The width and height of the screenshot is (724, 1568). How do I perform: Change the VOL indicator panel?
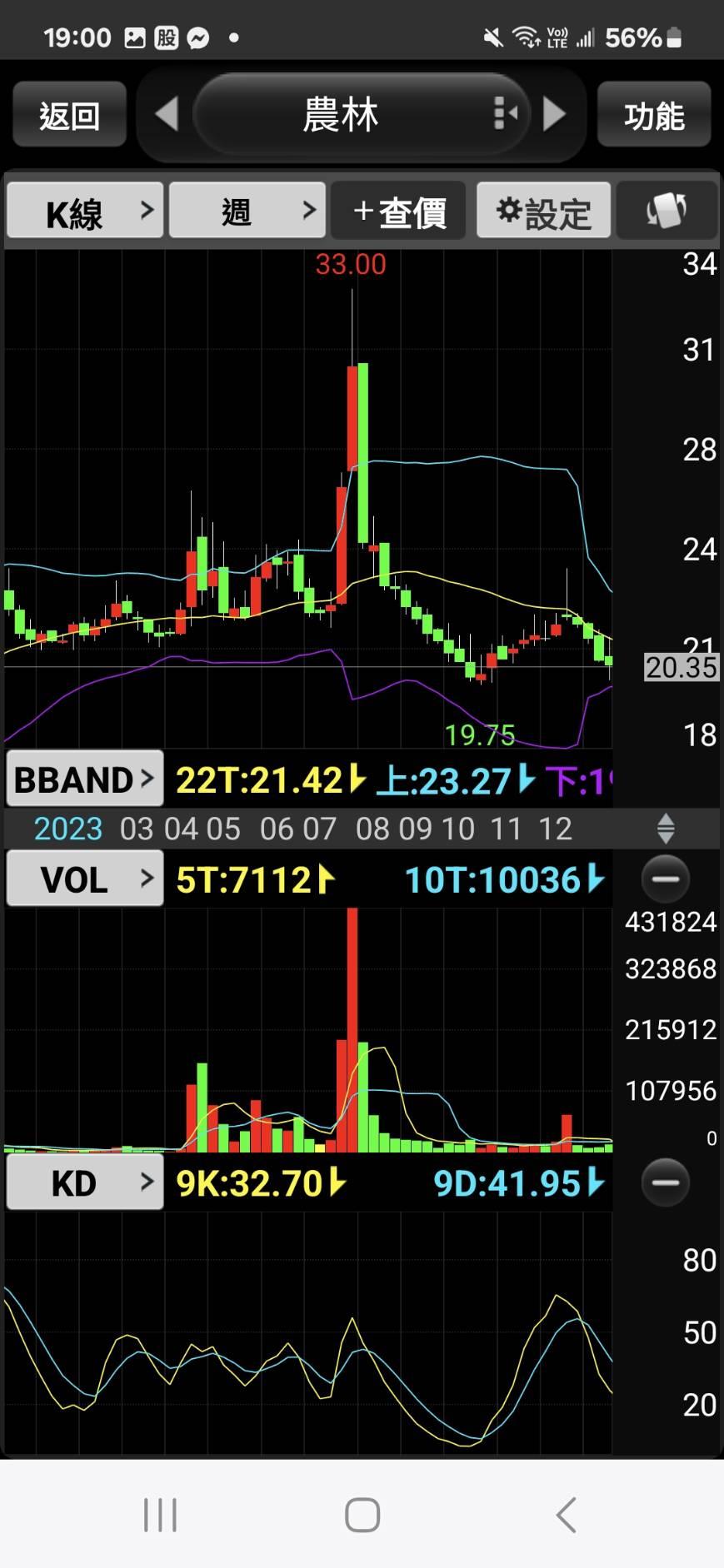(84, 879)
